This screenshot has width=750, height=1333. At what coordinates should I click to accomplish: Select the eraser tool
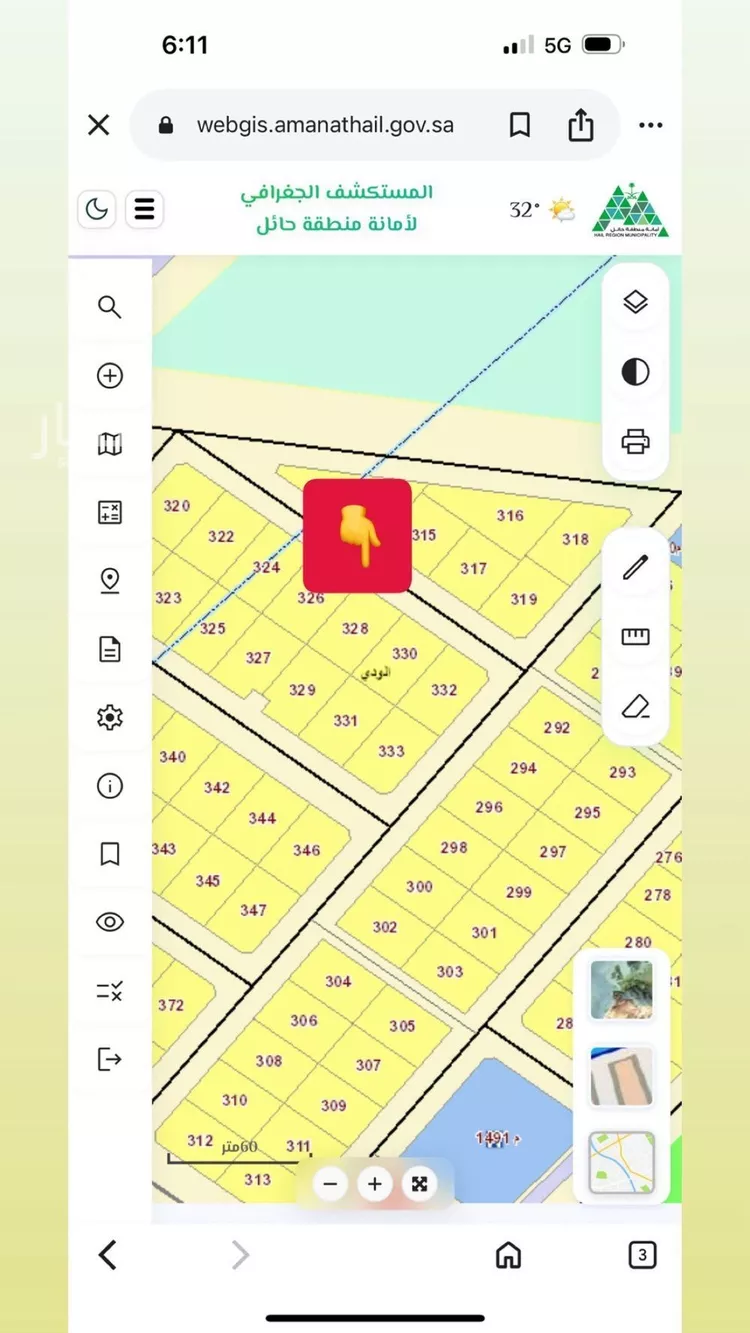[636, 707]
